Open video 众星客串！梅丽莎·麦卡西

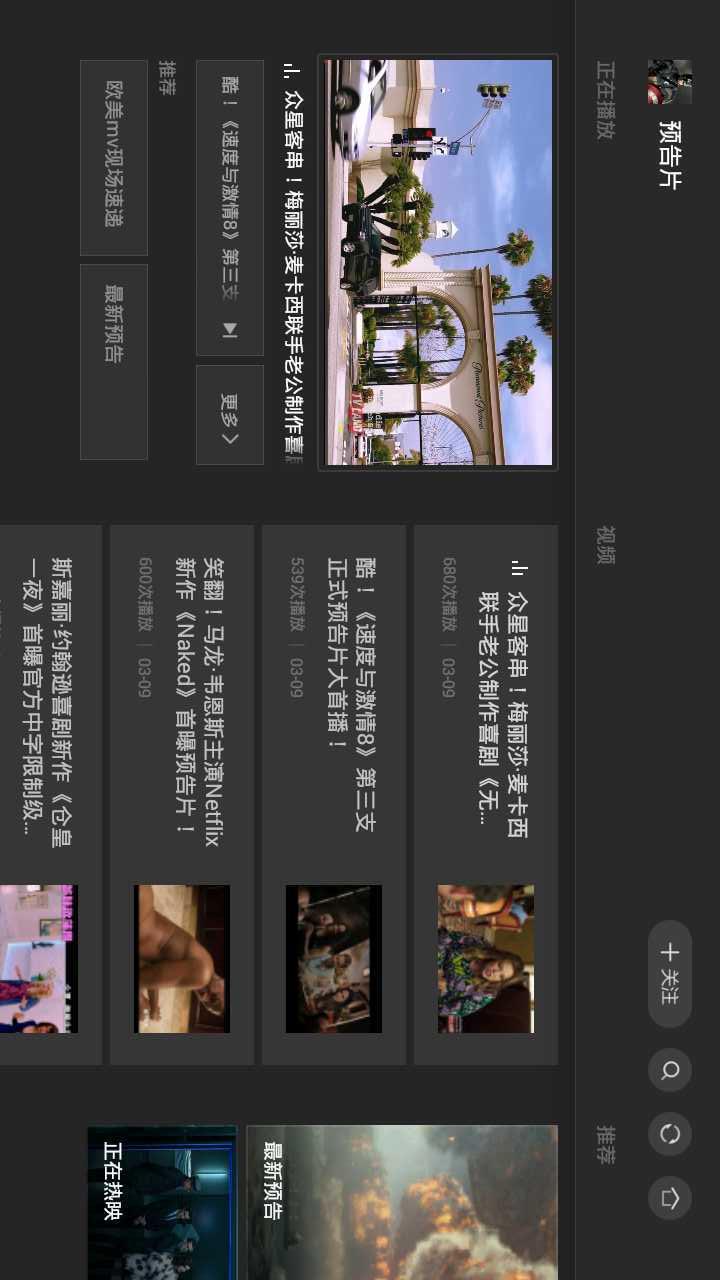point(486,794)
